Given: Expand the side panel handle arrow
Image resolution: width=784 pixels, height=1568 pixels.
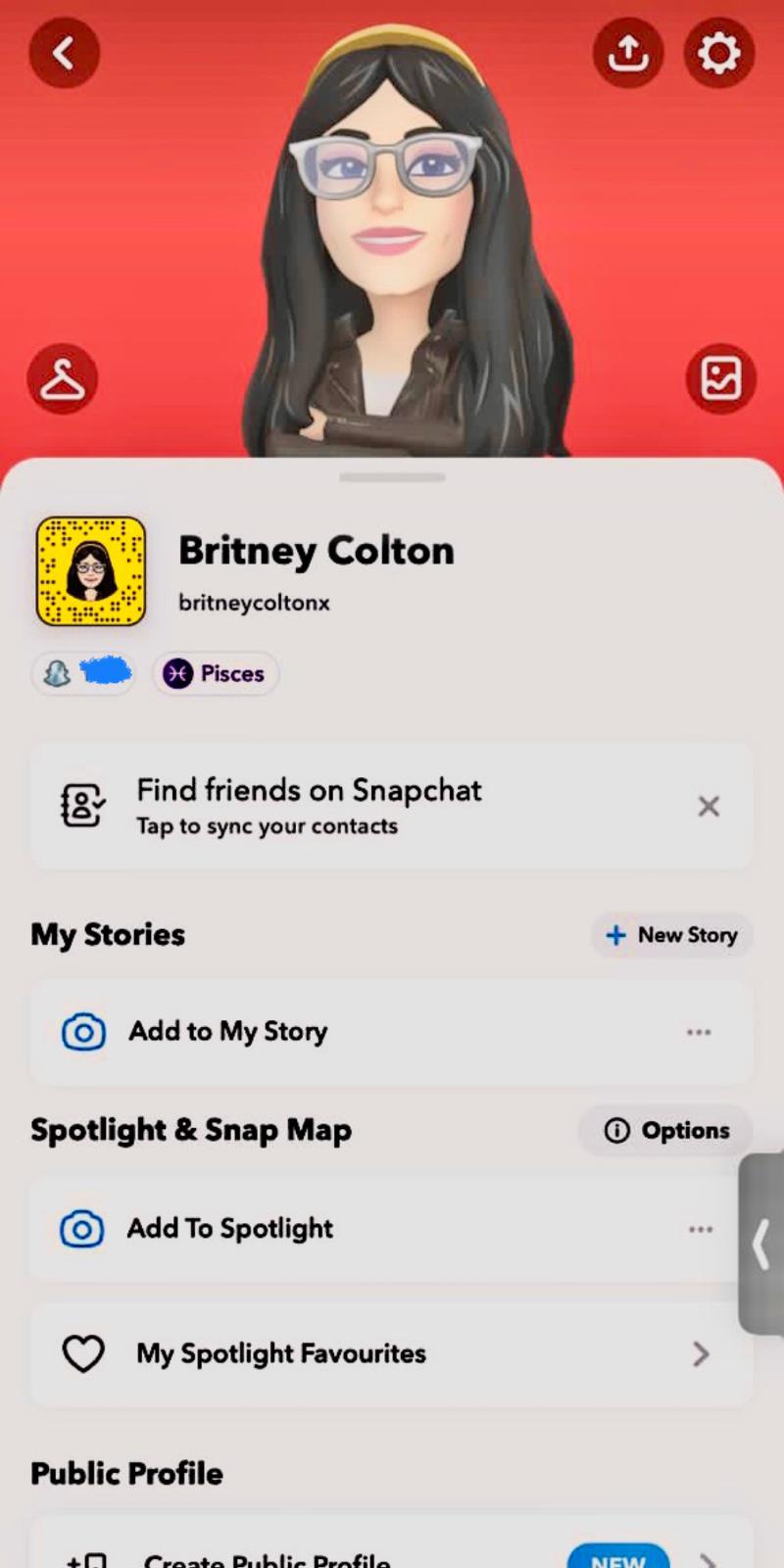Looking at the screenshot, I should pos(761,1245).
